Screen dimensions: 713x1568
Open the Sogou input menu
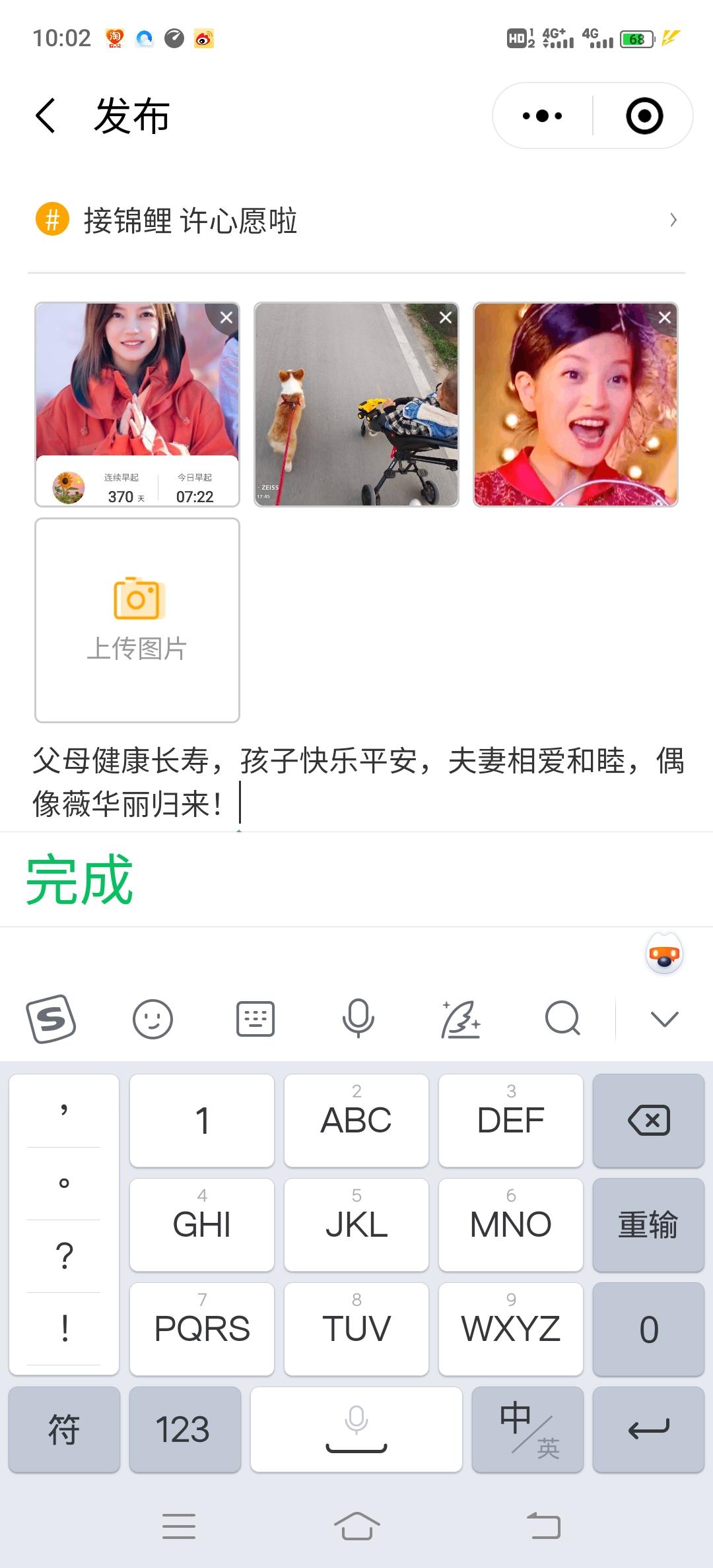pyautogui.click(x=51, y=1019)
